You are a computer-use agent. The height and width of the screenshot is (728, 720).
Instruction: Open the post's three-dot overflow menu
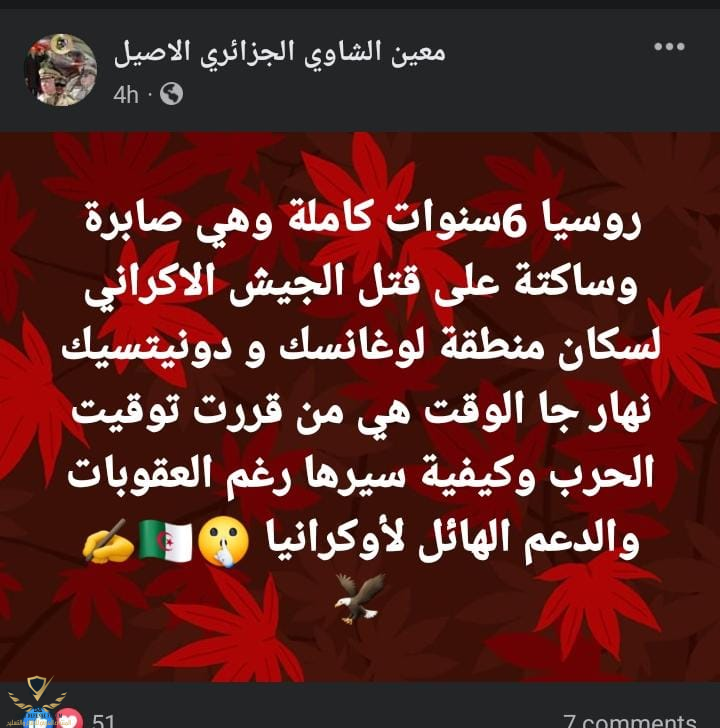coord(669,47)
